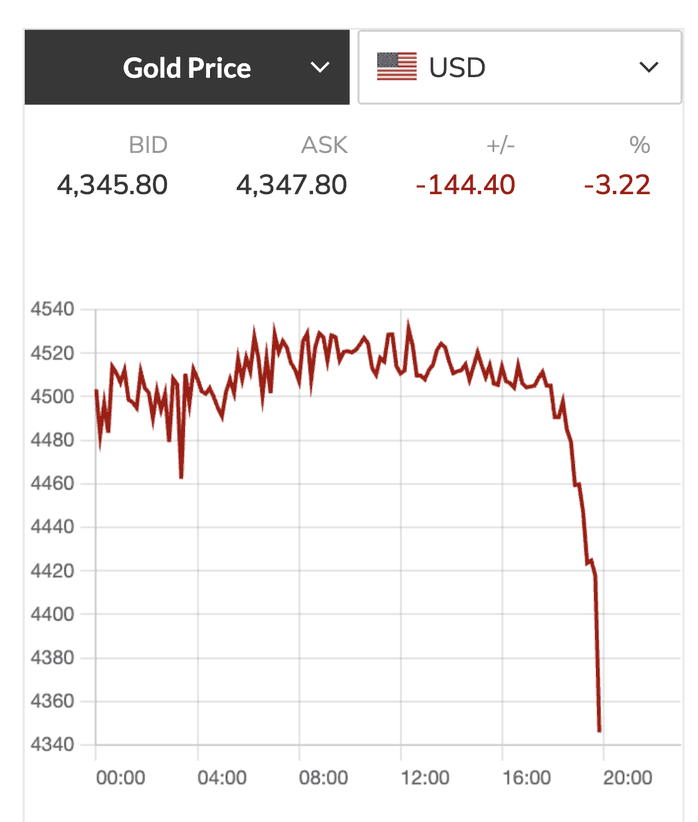Image resolution: width=698 pixels, height=822 pixels.
Task: Open the Gold Price metal dropdown
Action: pyautogui.click(x=190, y=68)
